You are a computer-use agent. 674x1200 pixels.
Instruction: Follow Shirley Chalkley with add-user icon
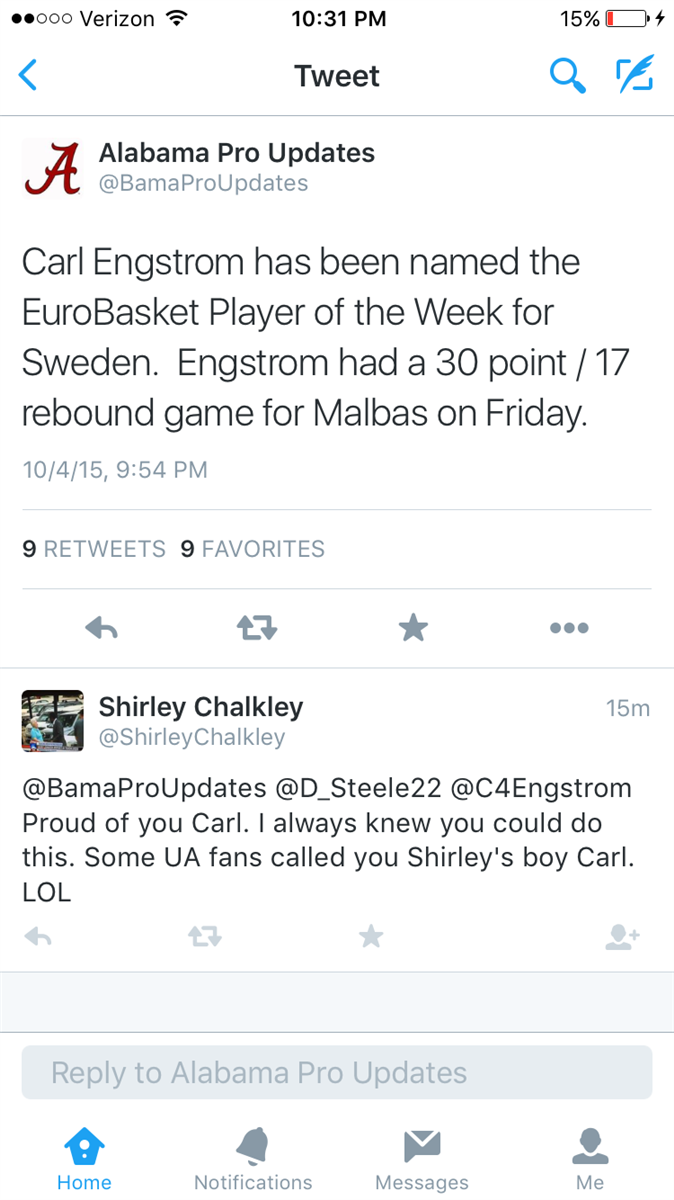coord(622,937)
